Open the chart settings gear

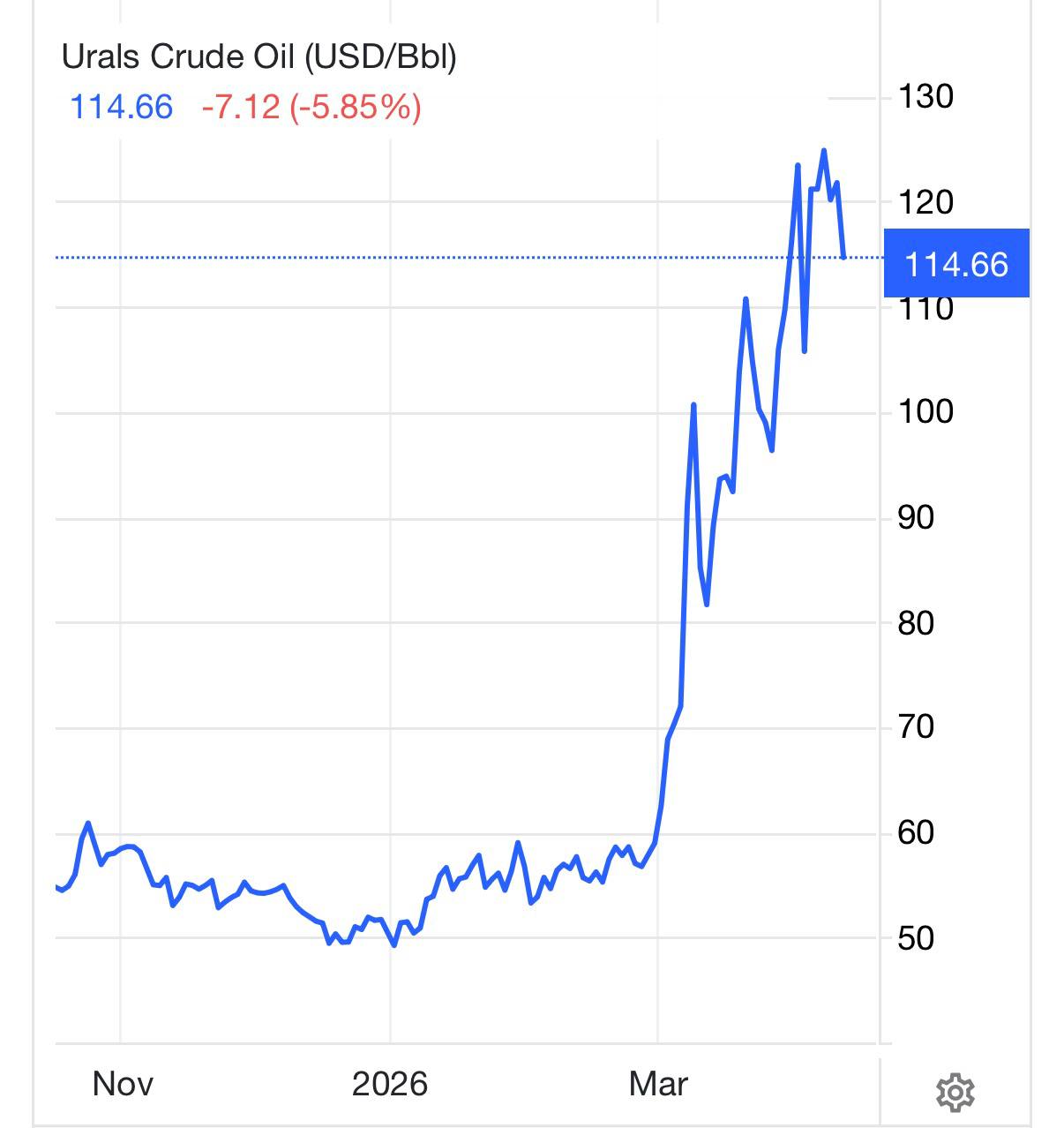tap(954, 1093)
